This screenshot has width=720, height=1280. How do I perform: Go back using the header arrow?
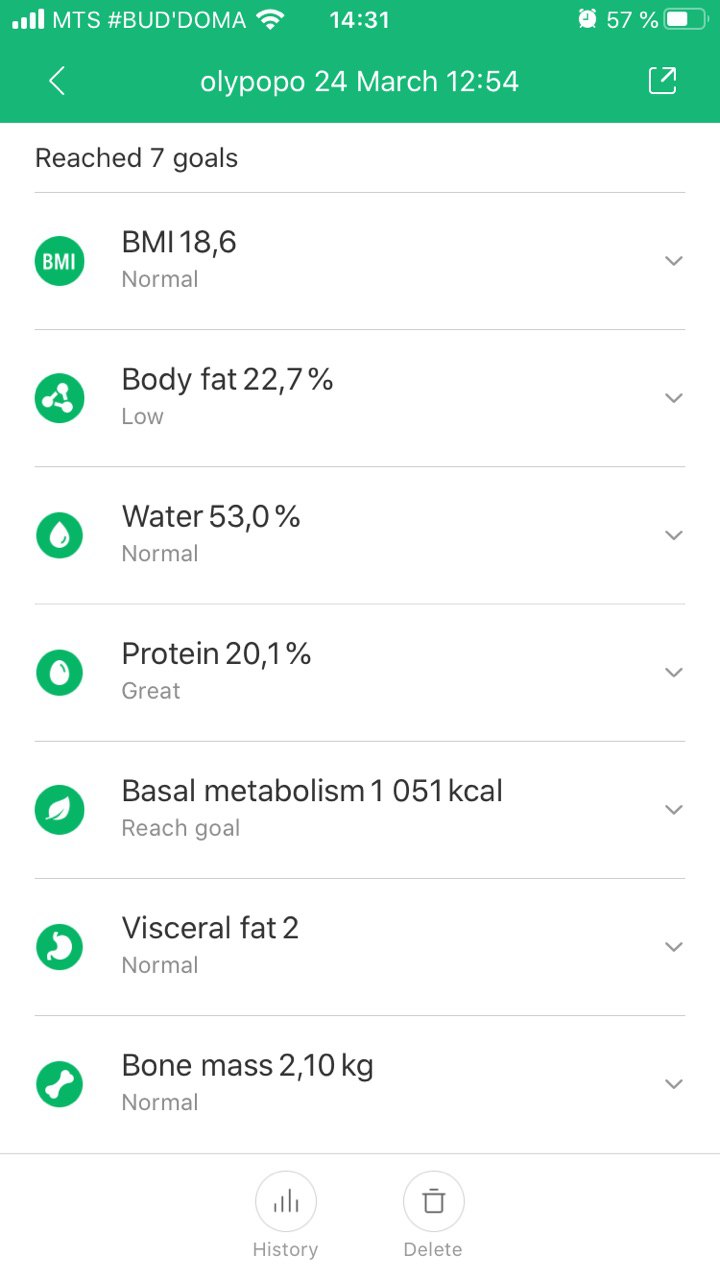click(57, 81)
